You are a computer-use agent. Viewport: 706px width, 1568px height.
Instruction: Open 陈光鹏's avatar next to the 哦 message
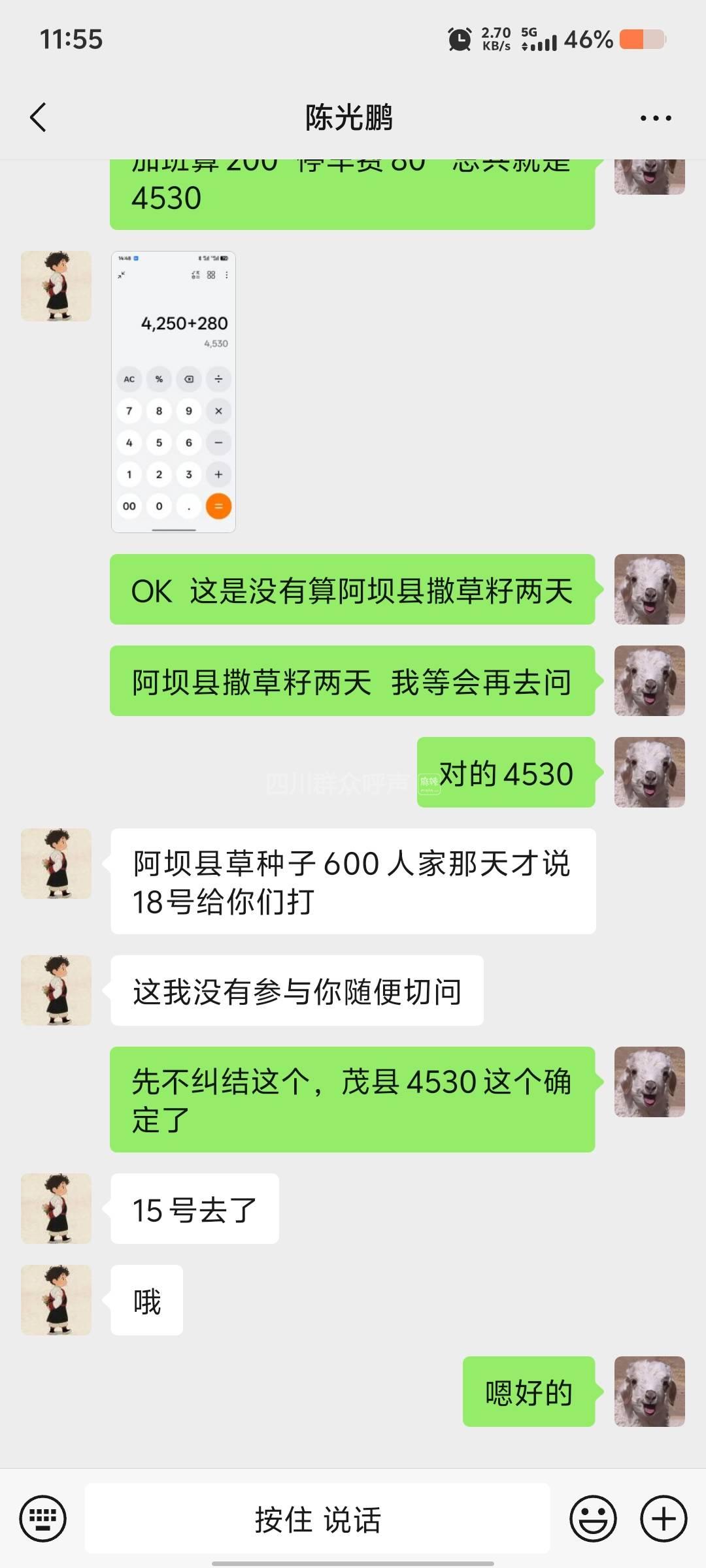point(56,1299)
